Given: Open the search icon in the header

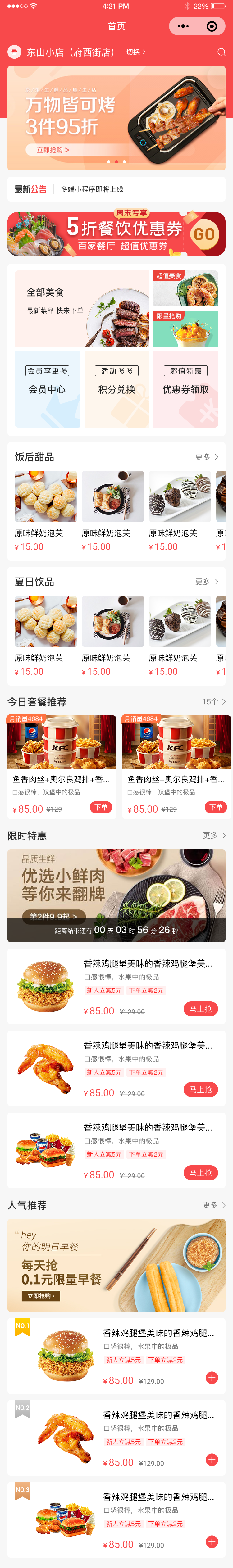Looking at the screenshot, I should [x=222, y=52].
